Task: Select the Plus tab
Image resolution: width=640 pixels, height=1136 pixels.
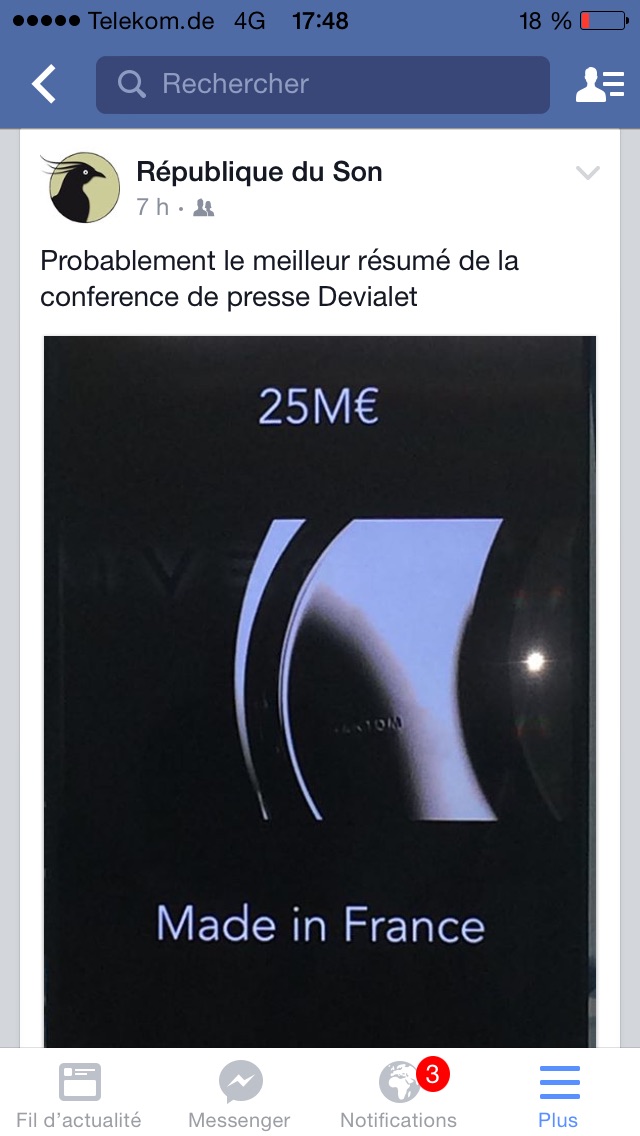Action: 558,1095
